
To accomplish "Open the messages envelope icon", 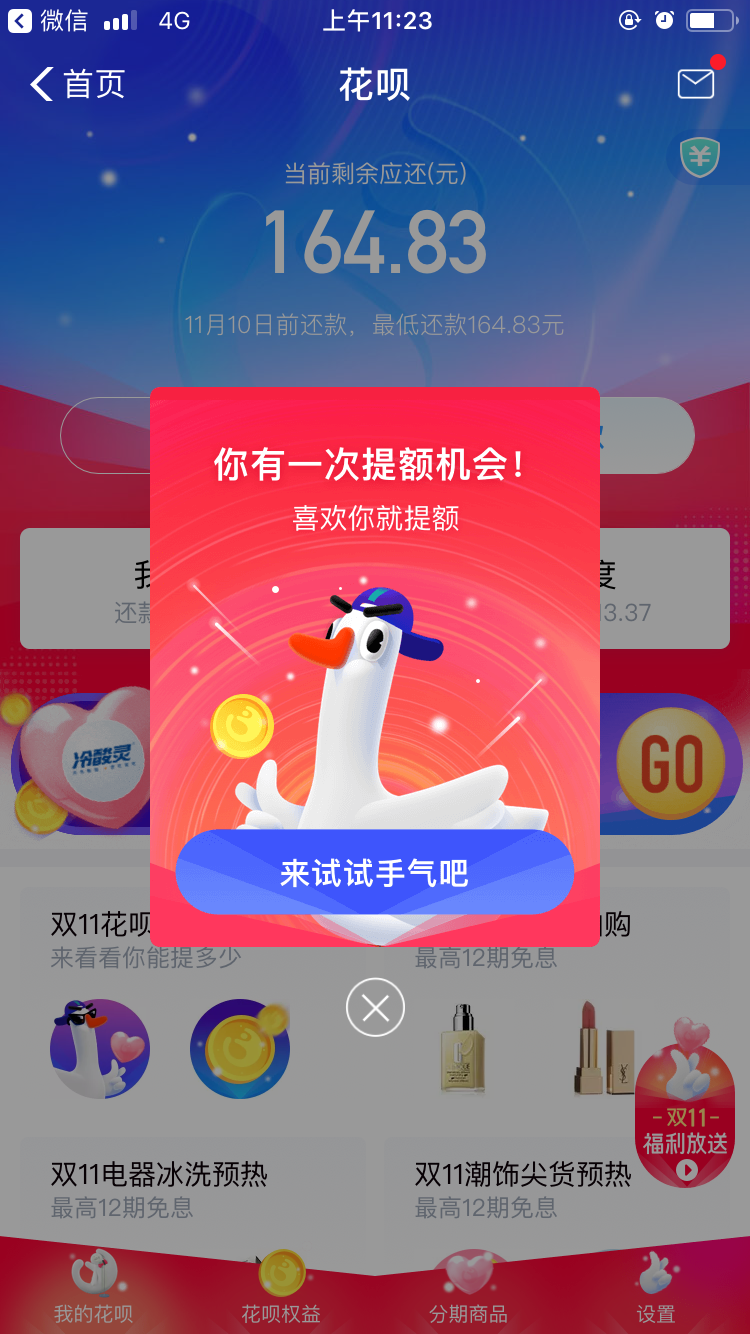I will 696,83.
